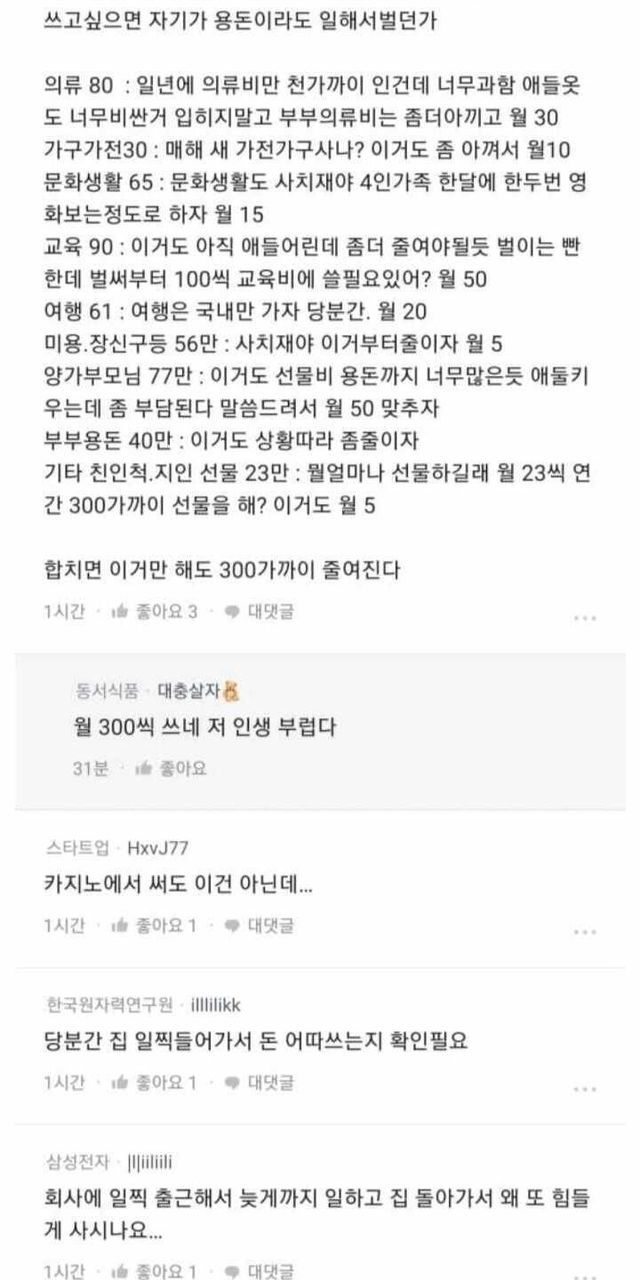Open more options on illlilikk's comment

click(x=585, y=1089)
